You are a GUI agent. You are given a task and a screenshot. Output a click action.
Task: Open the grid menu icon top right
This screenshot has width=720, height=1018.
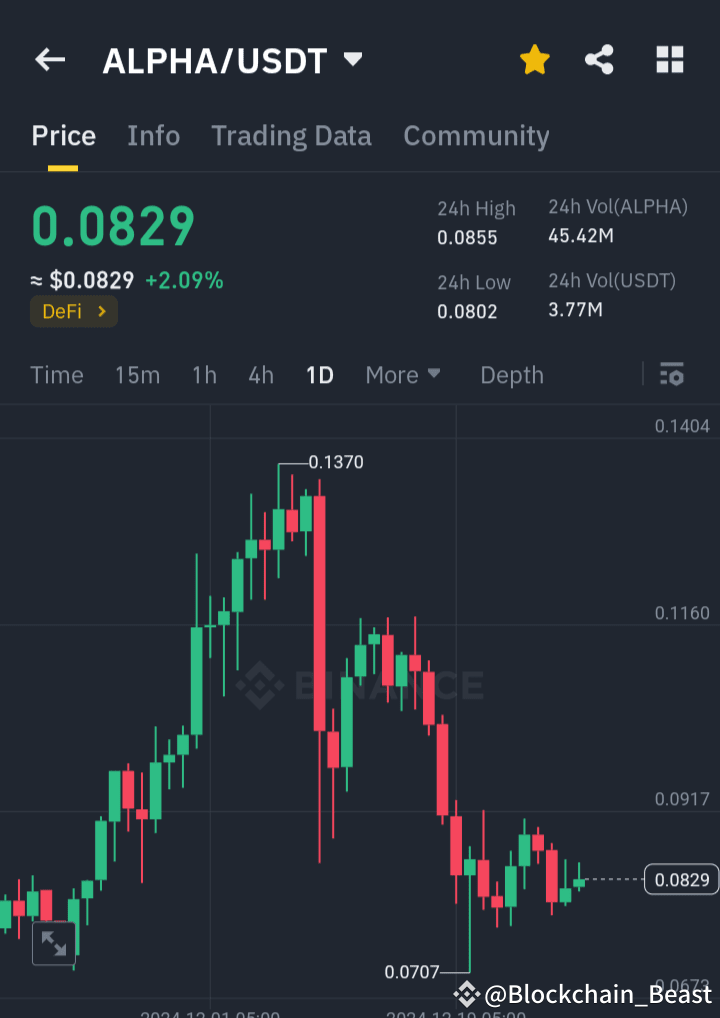point(669,59)
